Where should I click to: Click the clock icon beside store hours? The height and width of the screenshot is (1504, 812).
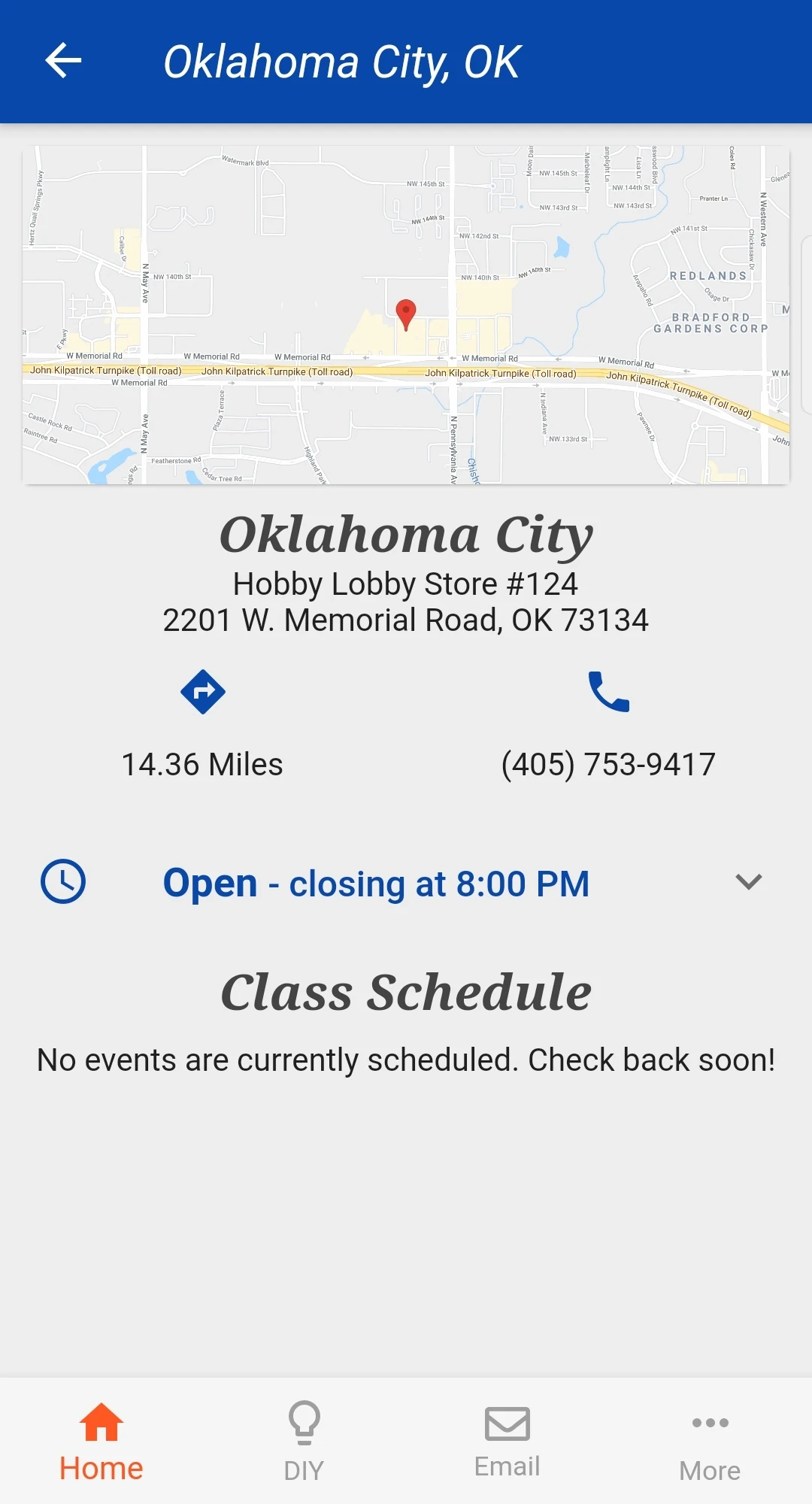(63, 882)
